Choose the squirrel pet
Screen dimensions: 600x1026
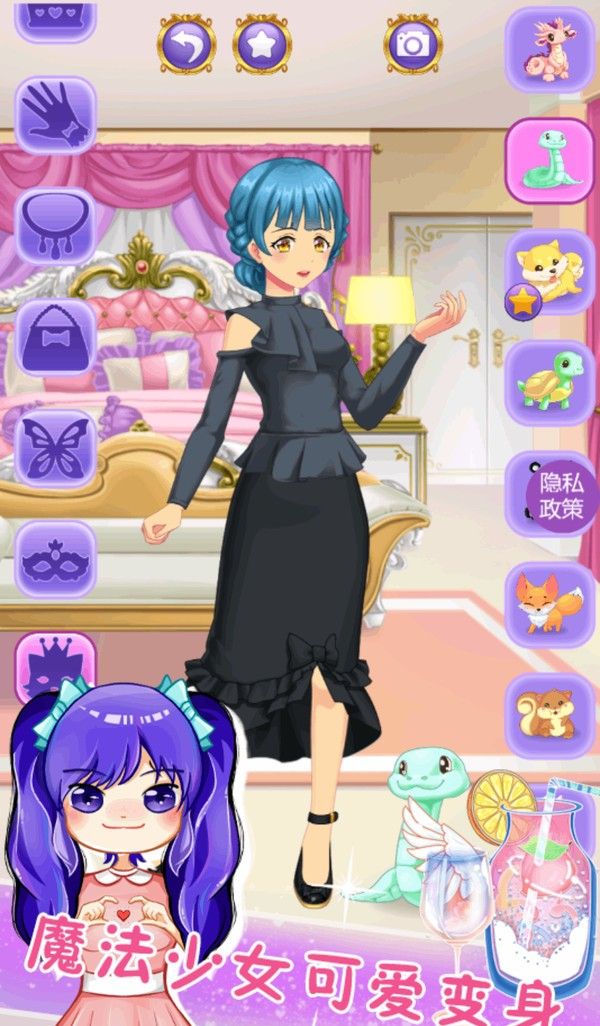(x=549, y=716)
